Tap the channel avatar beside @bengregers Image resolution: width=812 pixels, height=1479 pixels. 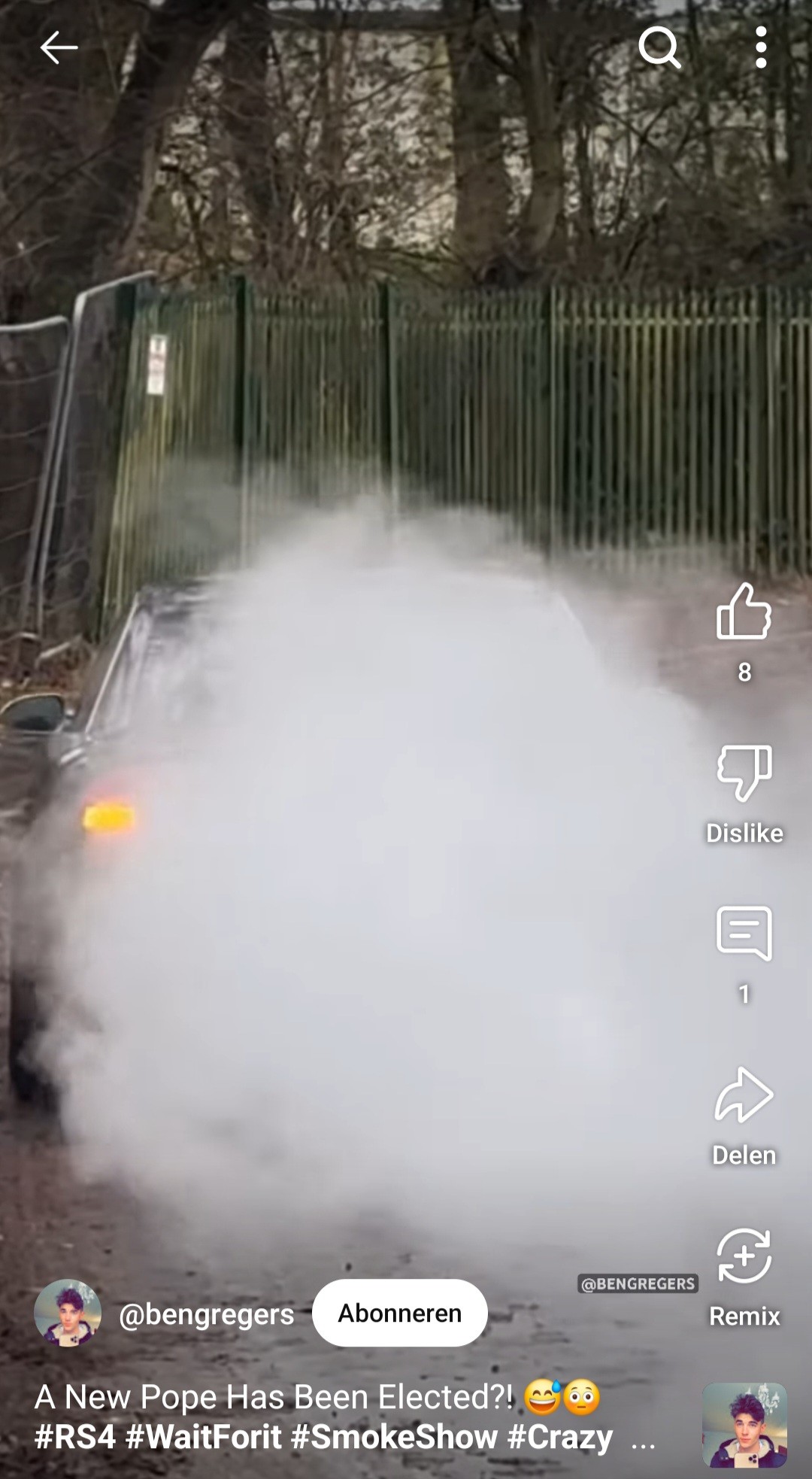point(68,1313)
